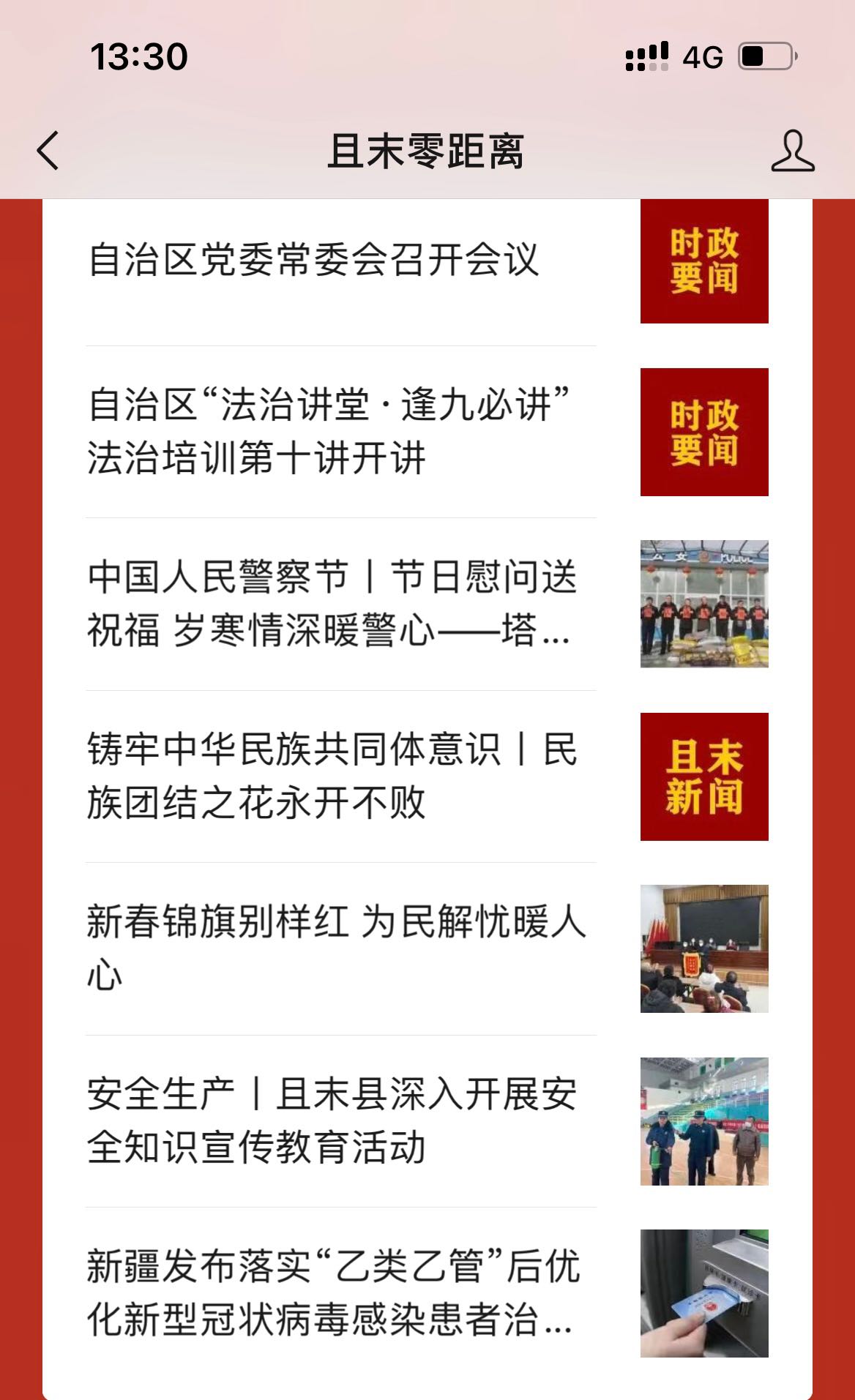View the 新春锦旗别样红 story
This screenshot has height=1400, width=855.
335,948
